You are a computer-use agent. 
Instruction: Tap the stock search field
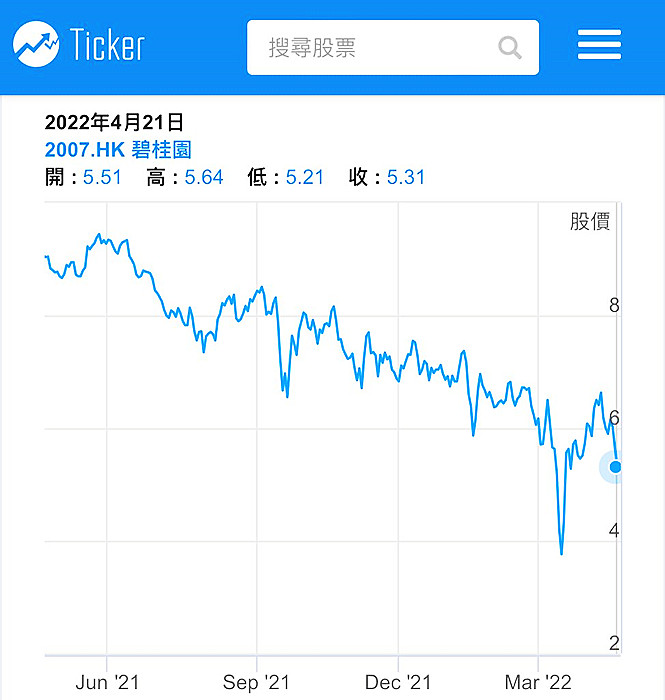coord(393,47)
